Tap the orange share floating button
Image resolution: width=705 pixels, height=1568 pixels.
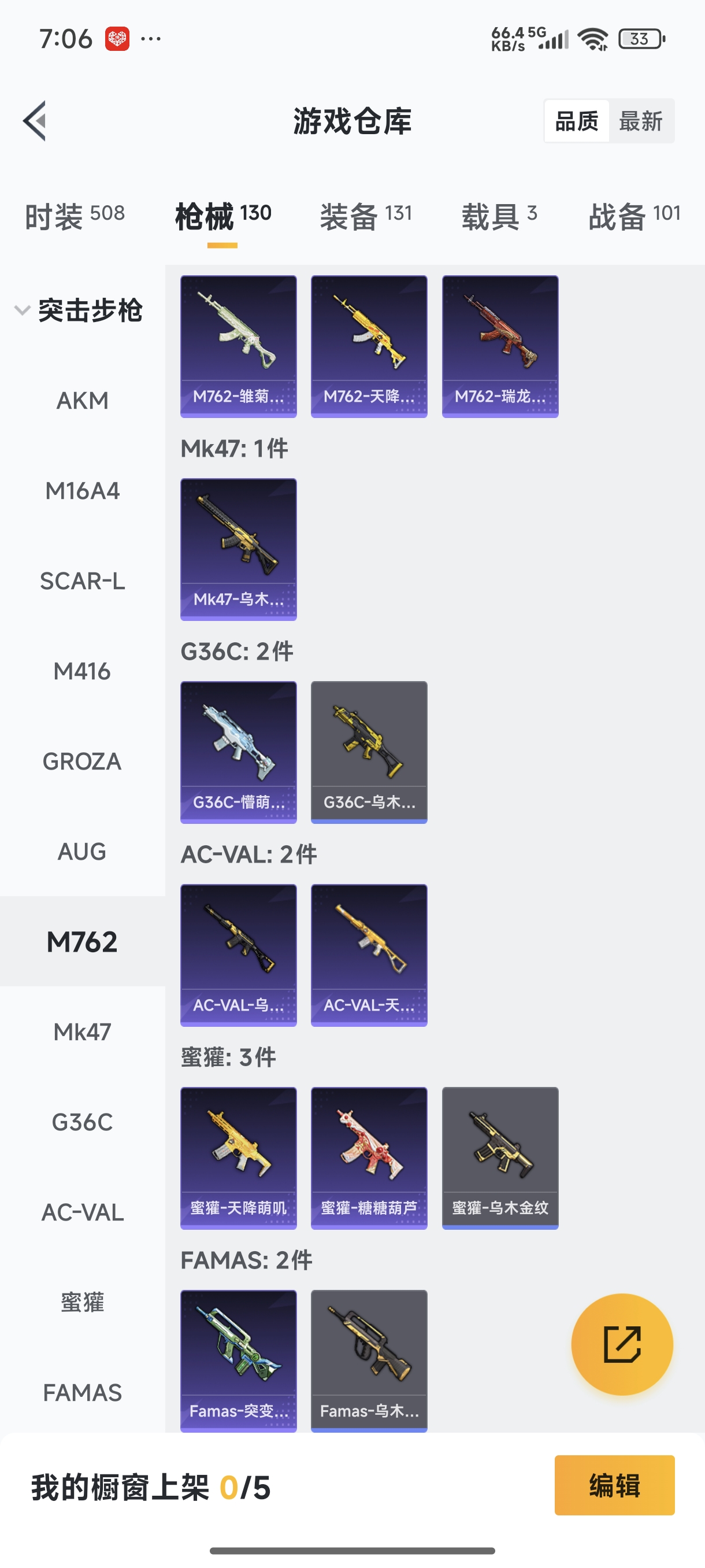click(x=622, y=1344)
